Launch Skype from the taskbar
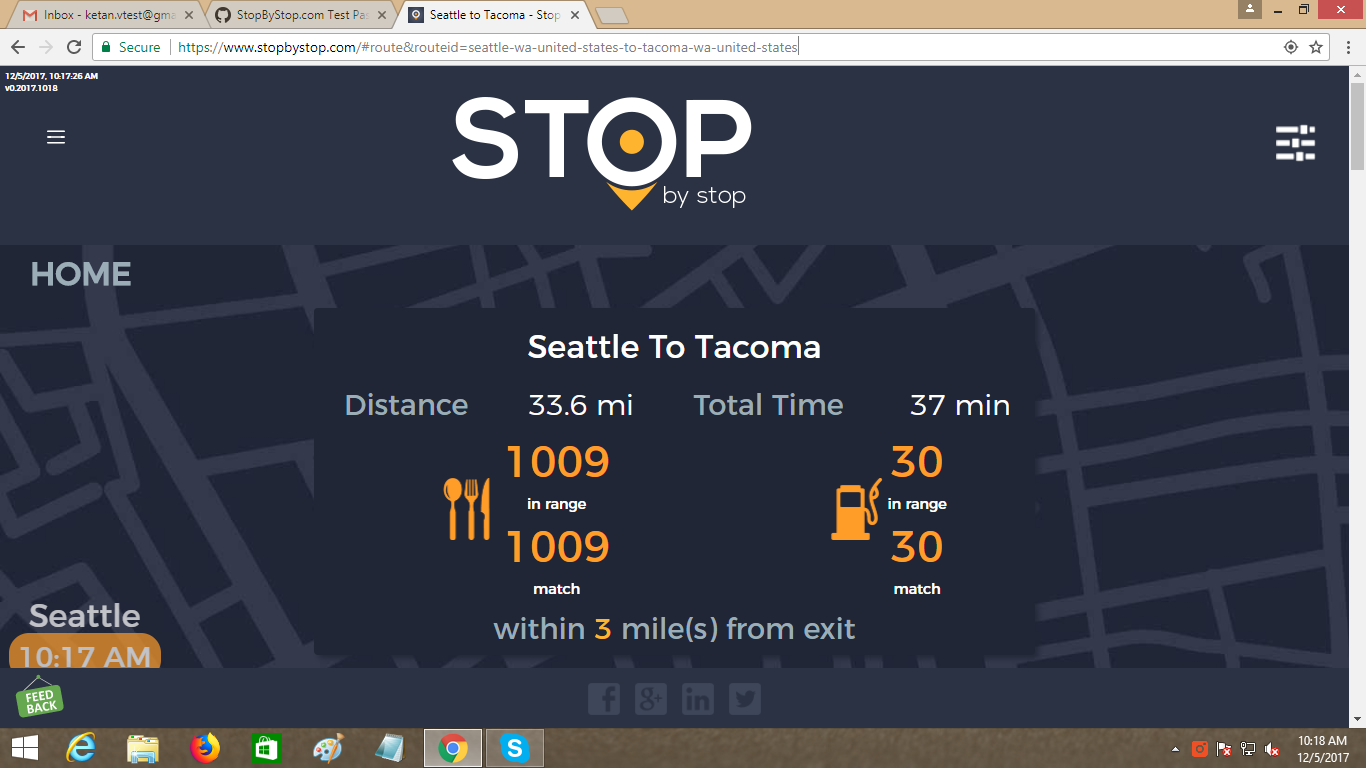1366x768 pixels. [515, 747]
